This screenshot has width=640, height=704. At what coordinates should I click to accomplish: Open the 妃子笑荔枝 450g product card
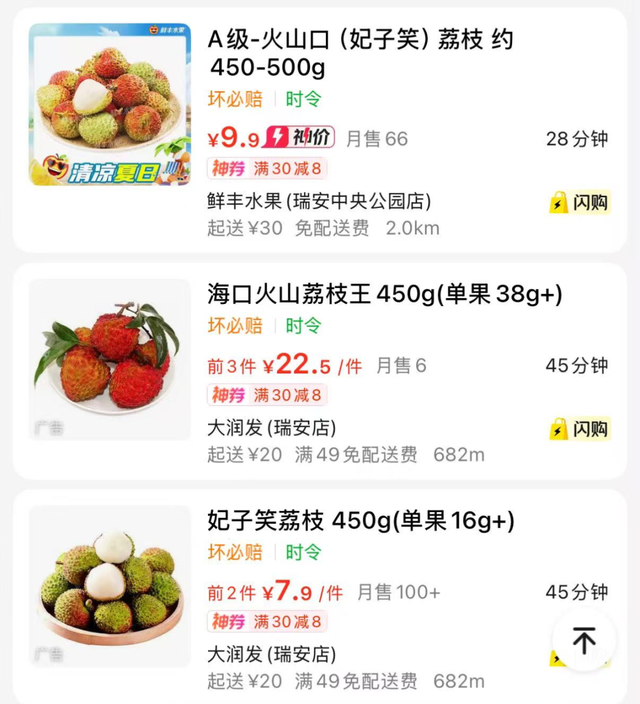coord(360,521)
